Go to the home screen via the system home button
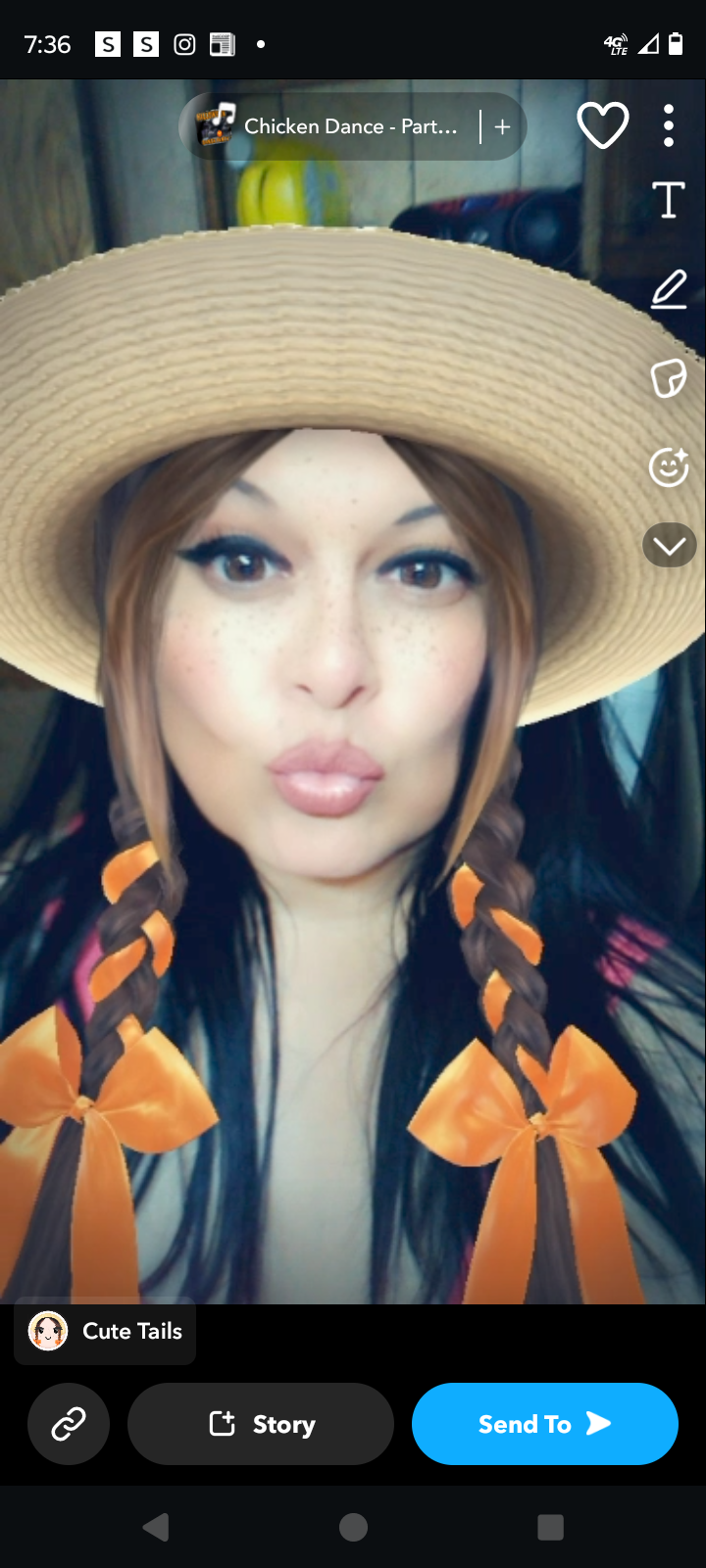Image resolution: width=706 pixels, height=1568 pixels. (353, 1527)
